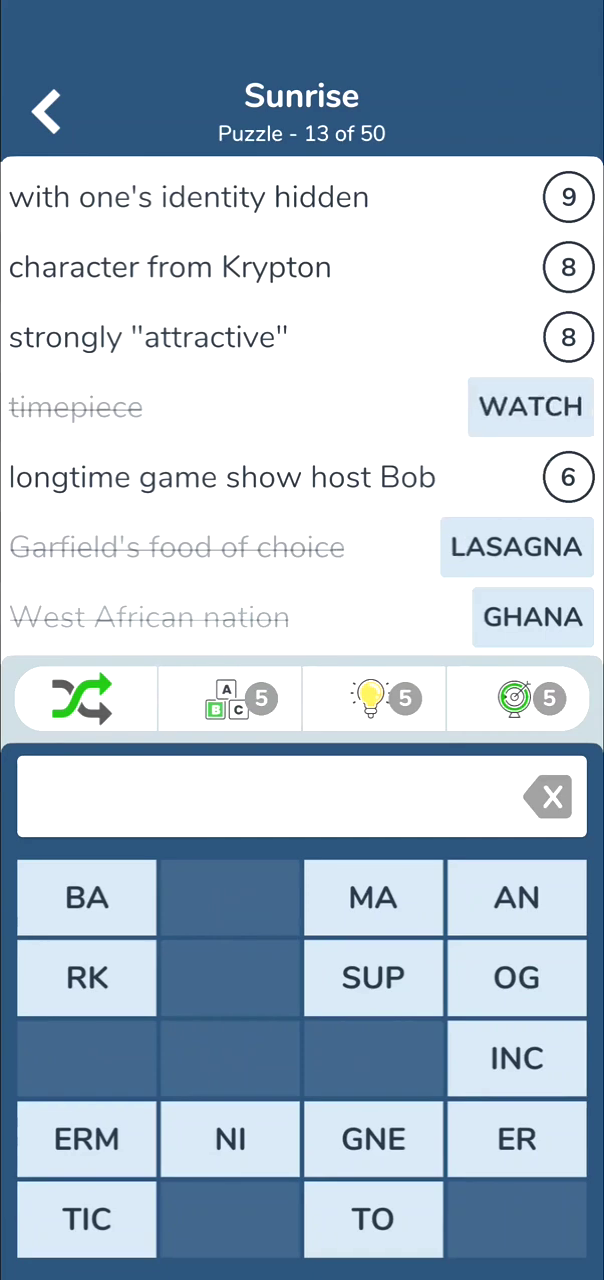604x1280 pixels.
Task: Select the TO tile
Action: (x=373, y=1219)
